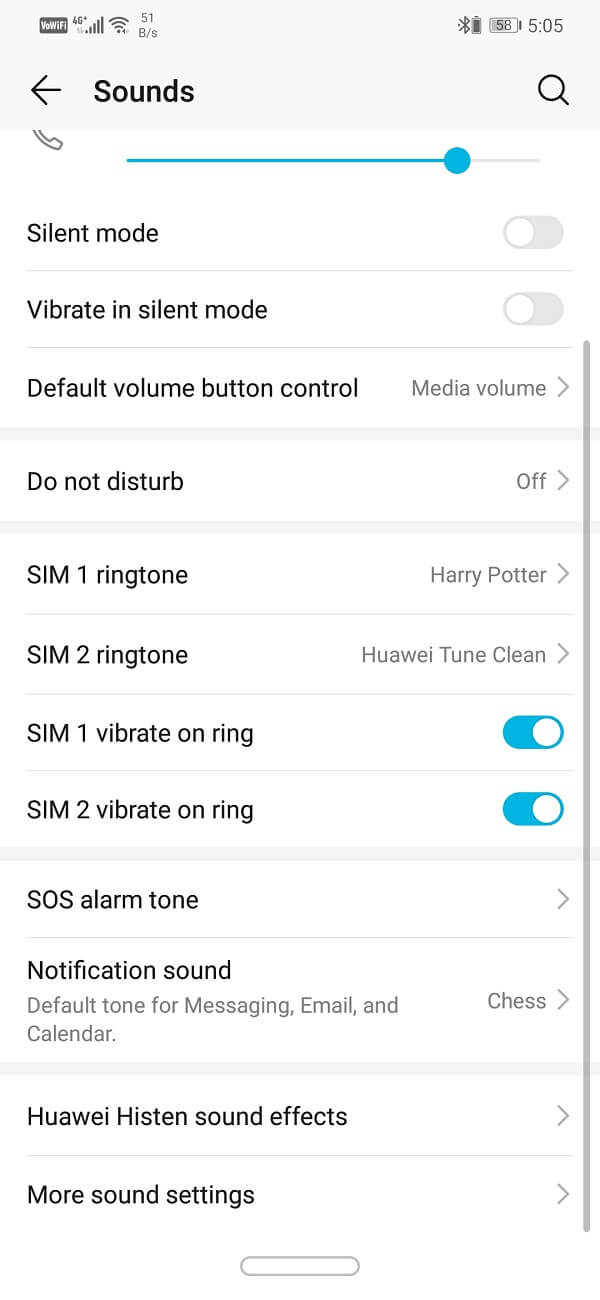Screen dimensions: 600x1300
Task: Go back from Sounds settings
Action: tap(46, 91)
